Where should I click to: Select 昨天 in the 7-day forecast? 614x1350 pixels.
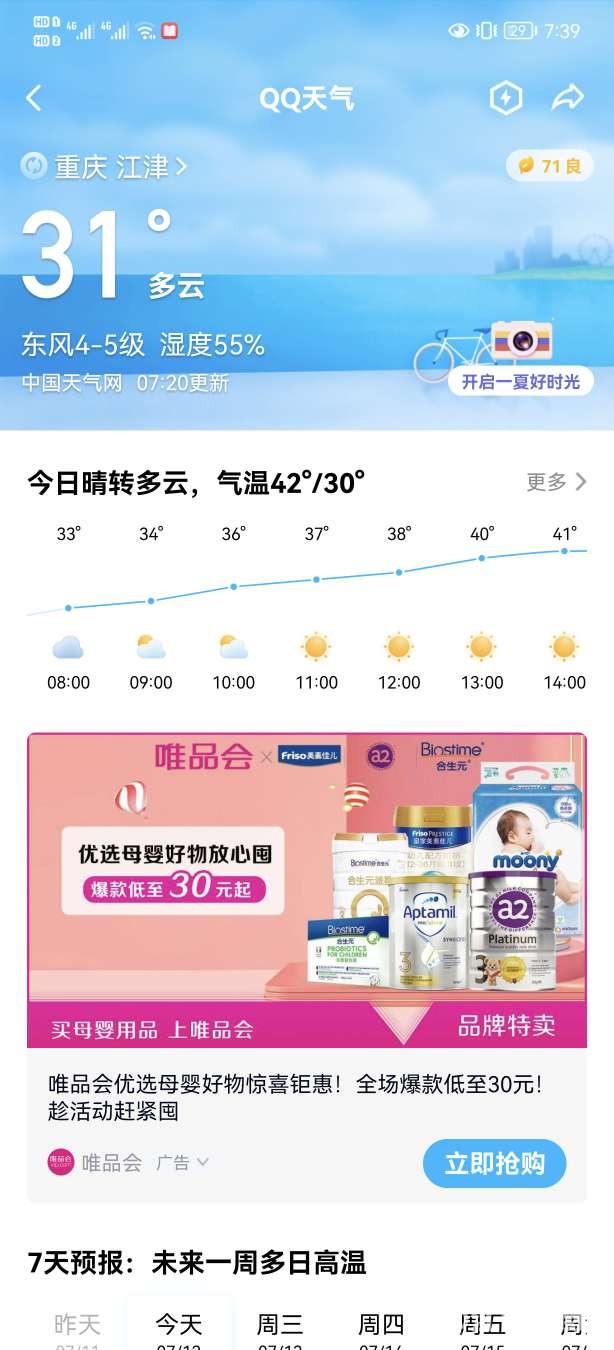(x=78, y=1325)
